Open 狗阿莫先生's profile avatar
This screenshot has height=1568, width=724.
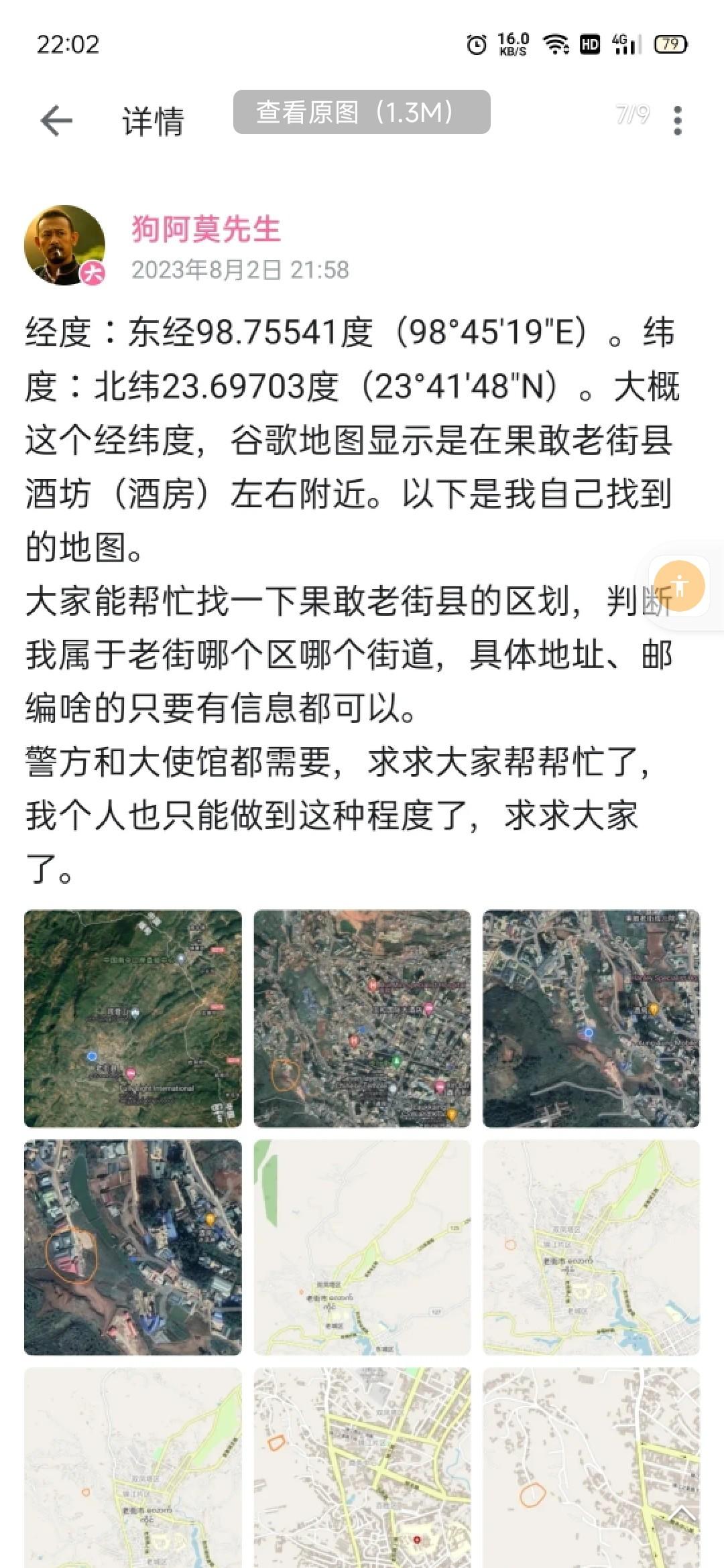coord(65,246)
